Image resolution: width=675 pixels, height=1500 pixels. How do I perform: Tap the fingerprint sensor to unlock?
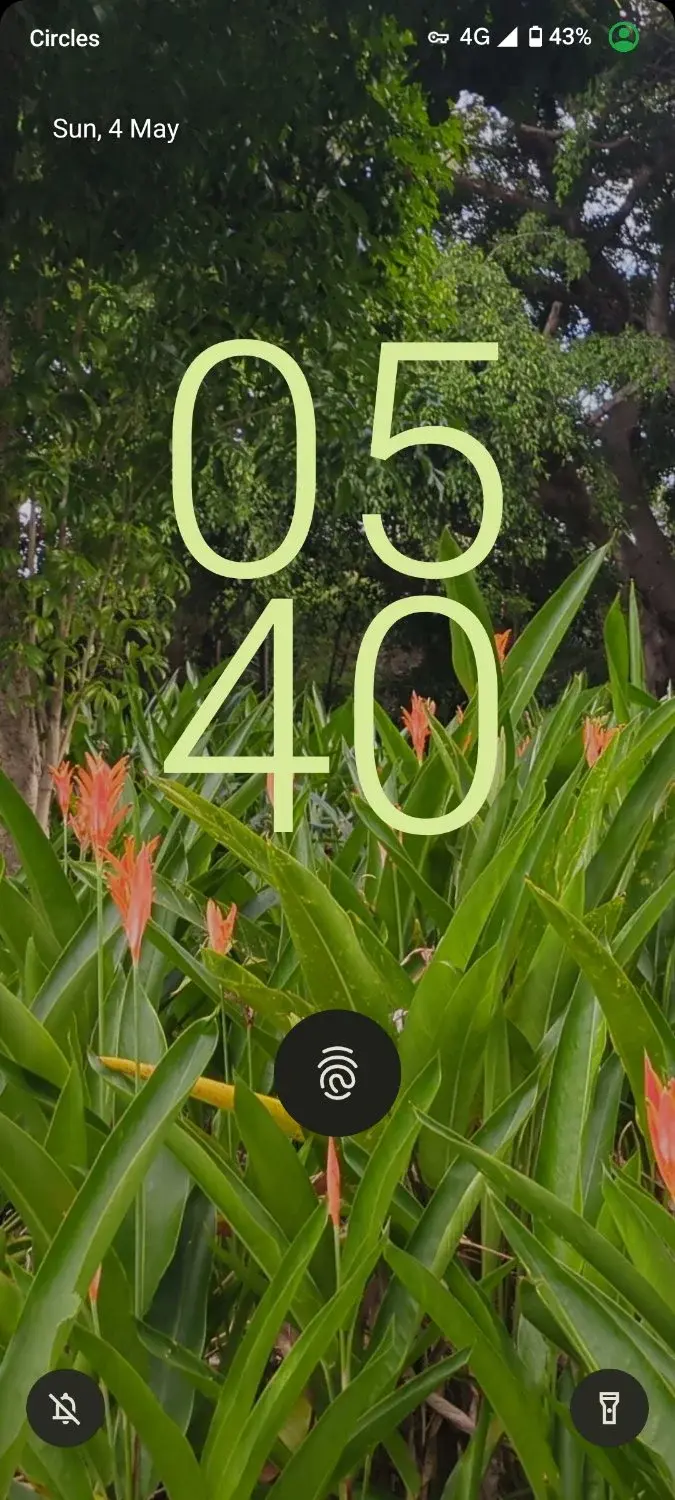coord(338,1073)
